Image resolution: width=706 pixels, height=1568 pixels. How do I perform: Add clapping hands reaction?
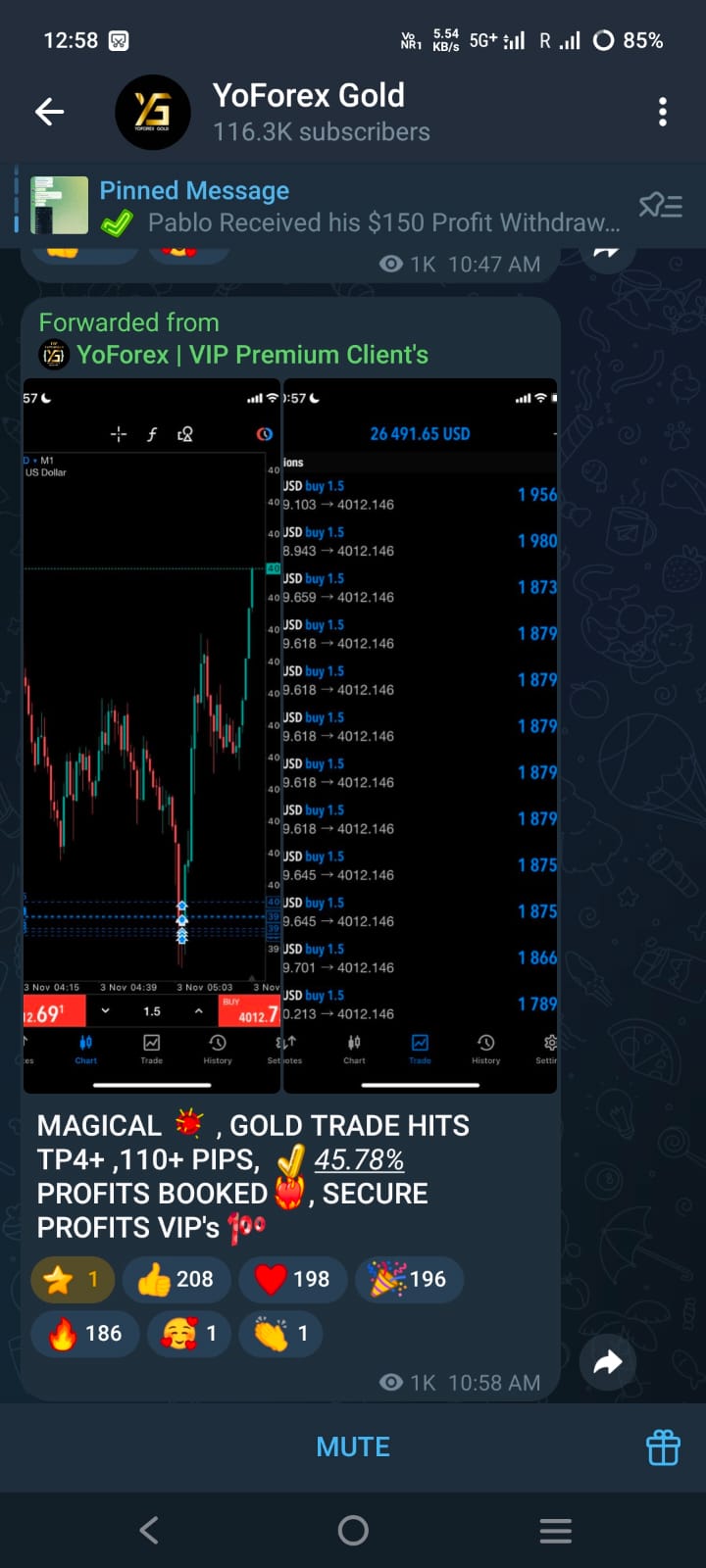click(280, 1333)
